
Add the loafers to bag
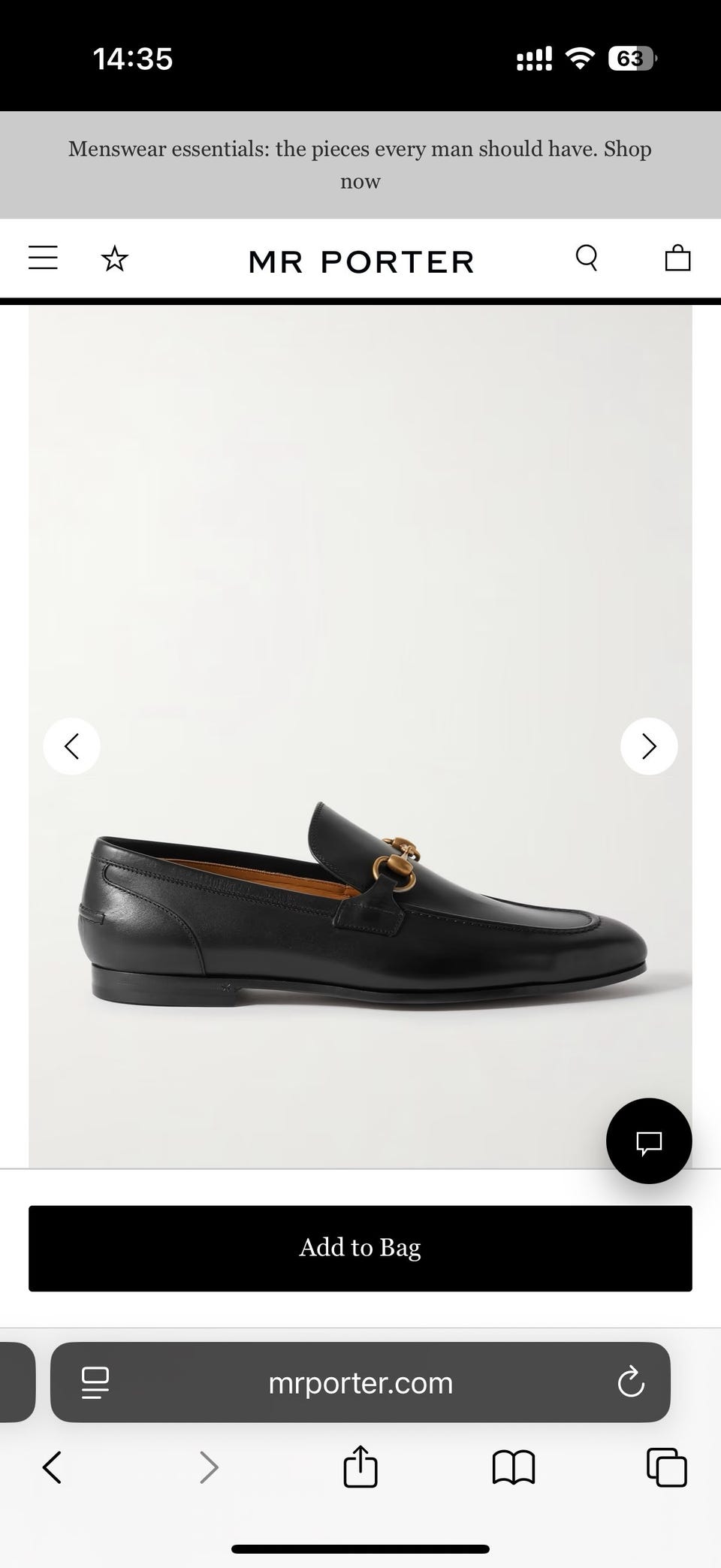click(x=360, y=1248)
